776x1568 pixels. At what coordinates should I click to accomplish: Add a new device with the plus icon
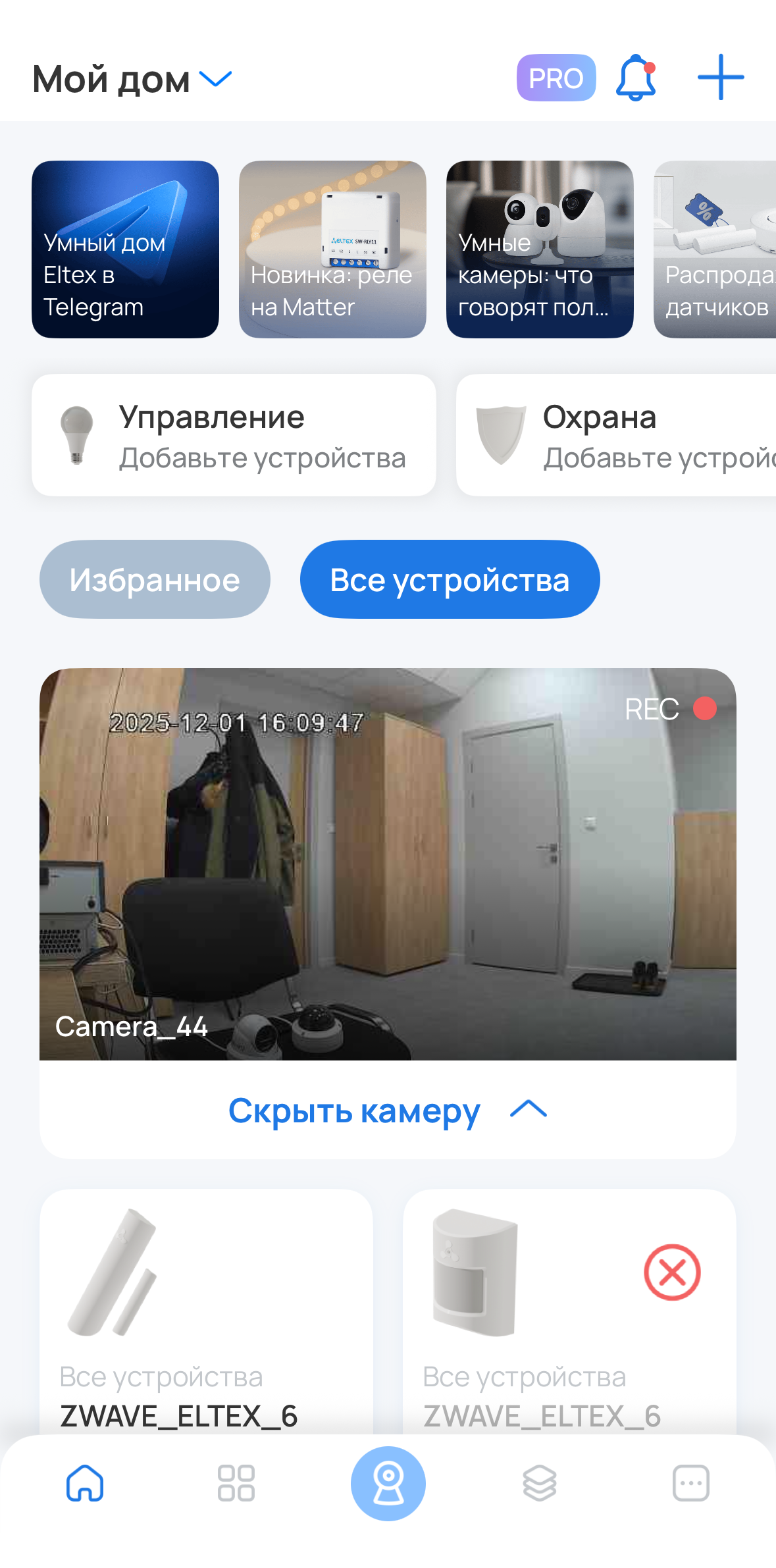tap(721, 78)
